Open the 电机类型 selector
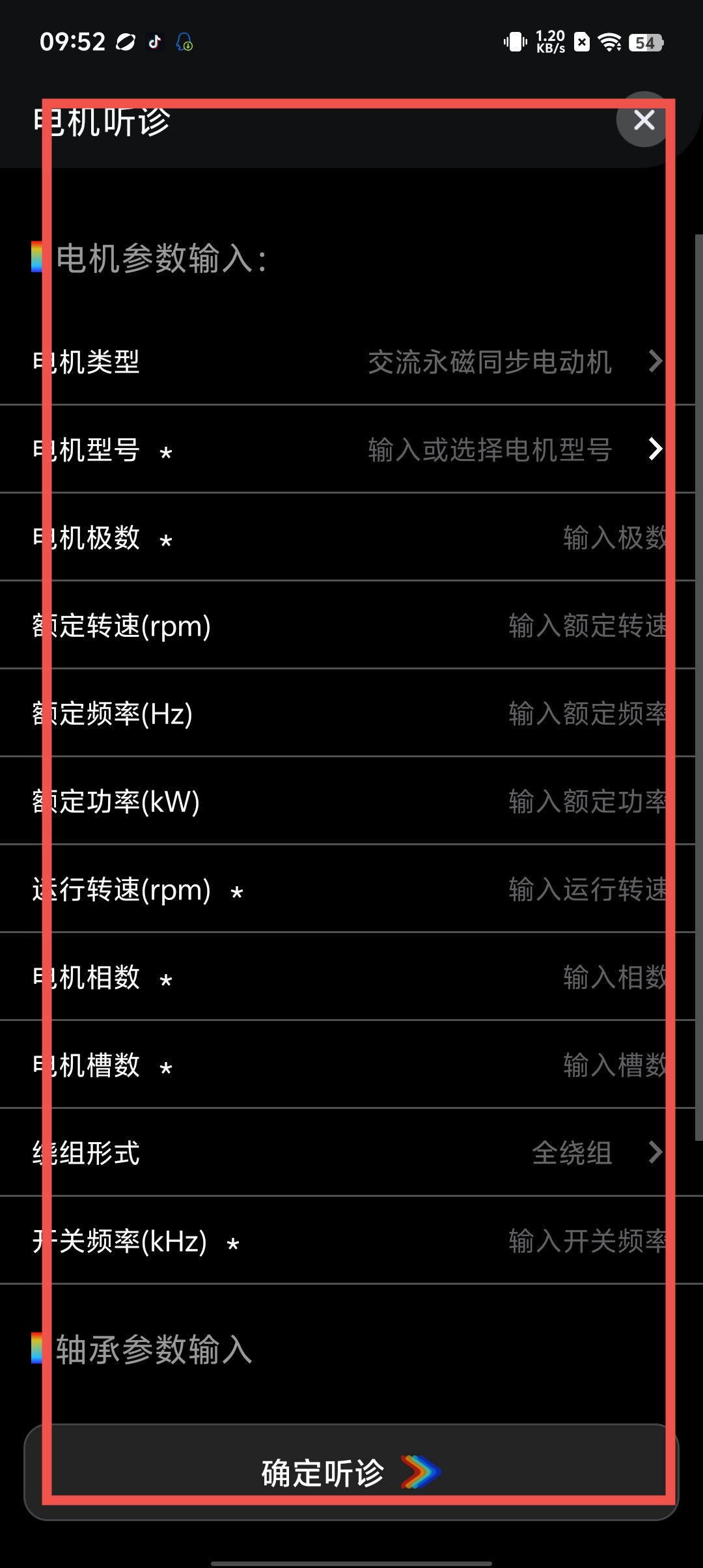Image resolution: width=703 pixels, height=1568 pixels. [514, 362]
